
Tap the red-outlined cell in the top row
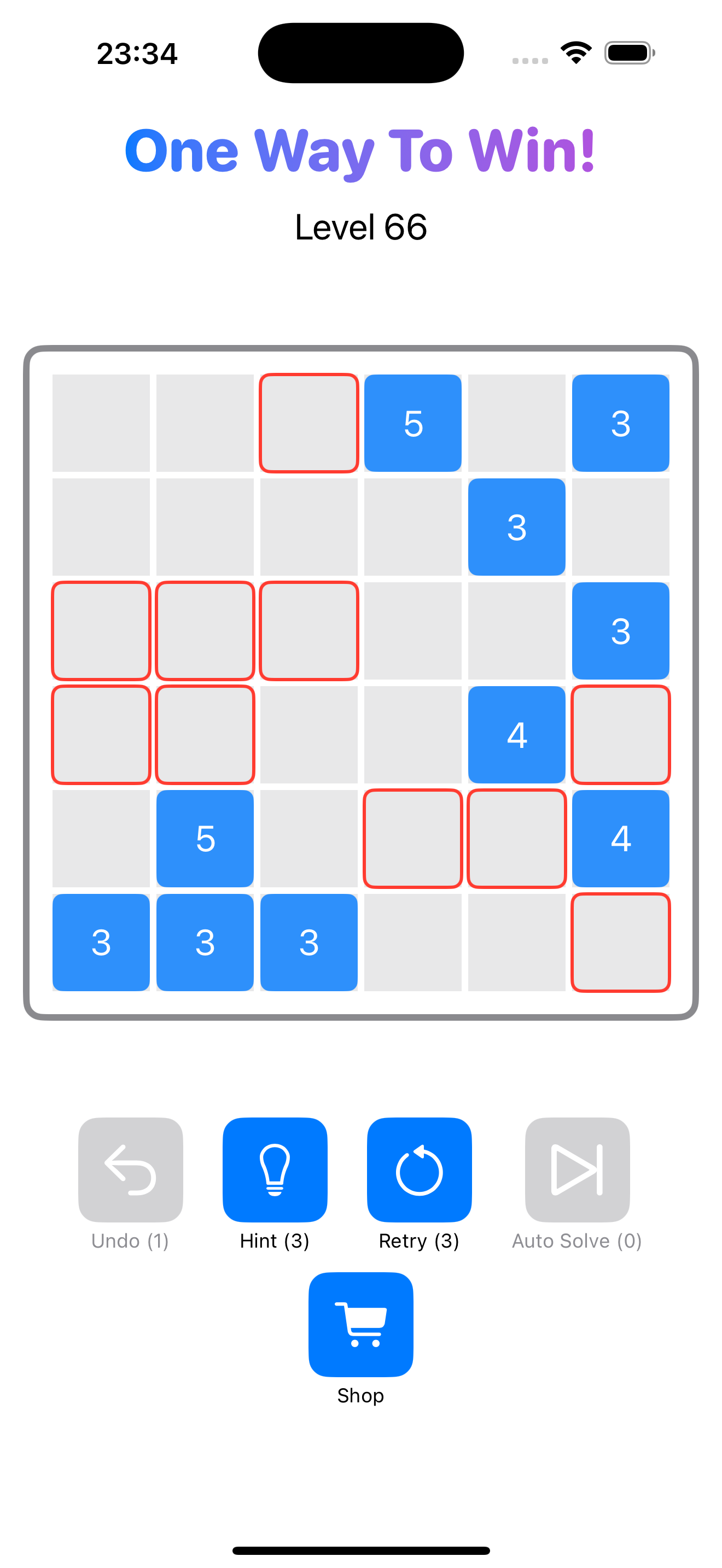(x=308, y=423)
